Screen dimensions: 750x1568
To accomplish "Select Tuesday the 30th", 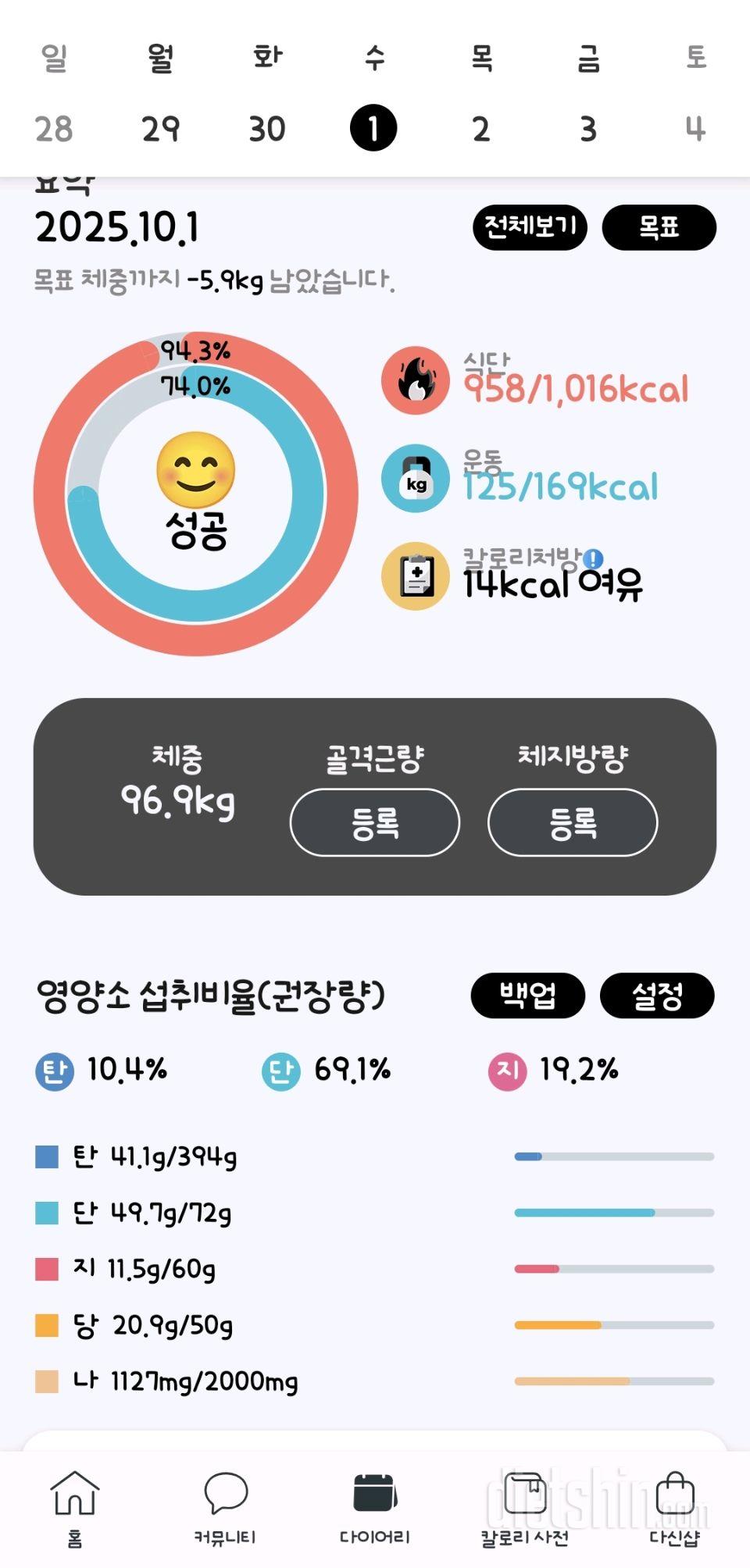I will (x=267, y=129).
